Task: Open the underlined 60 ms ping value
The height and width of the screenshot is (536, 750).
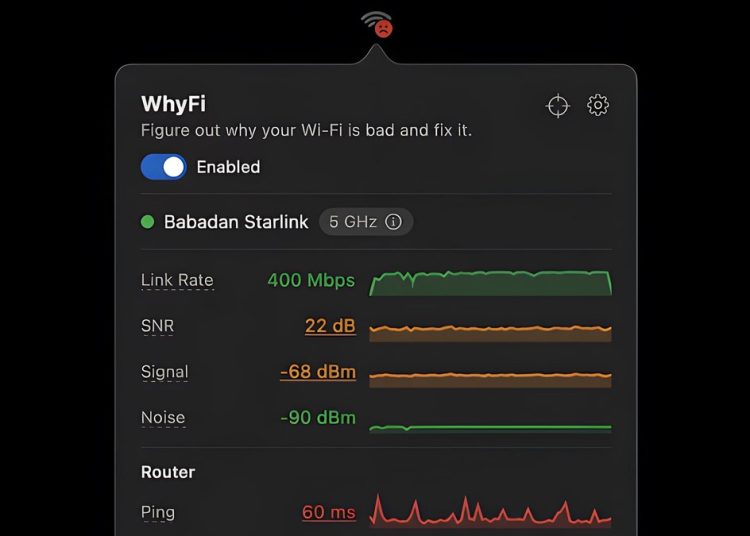Action: pos(329,512)
